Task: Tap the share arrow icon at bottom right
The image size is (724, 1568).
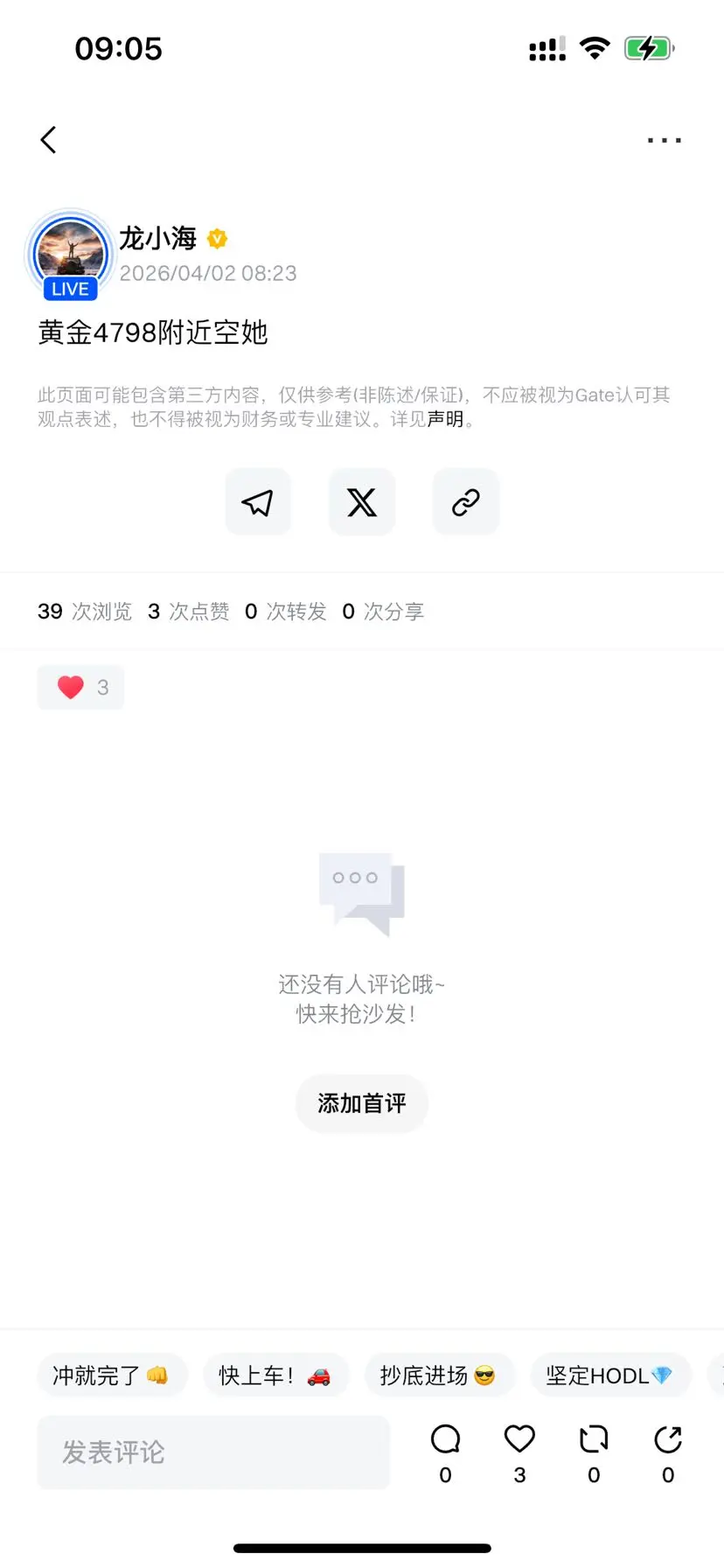Action: tap(667, 1438)
